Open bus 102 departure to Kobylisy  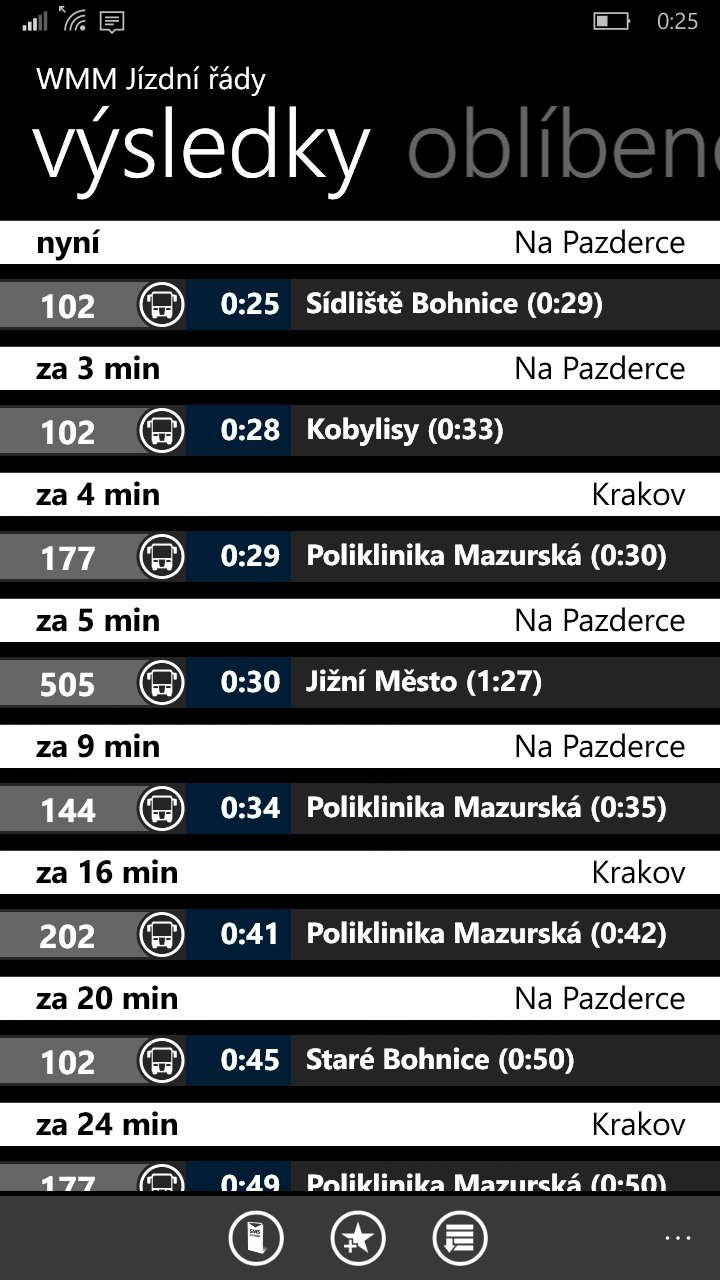click(360, 430)
